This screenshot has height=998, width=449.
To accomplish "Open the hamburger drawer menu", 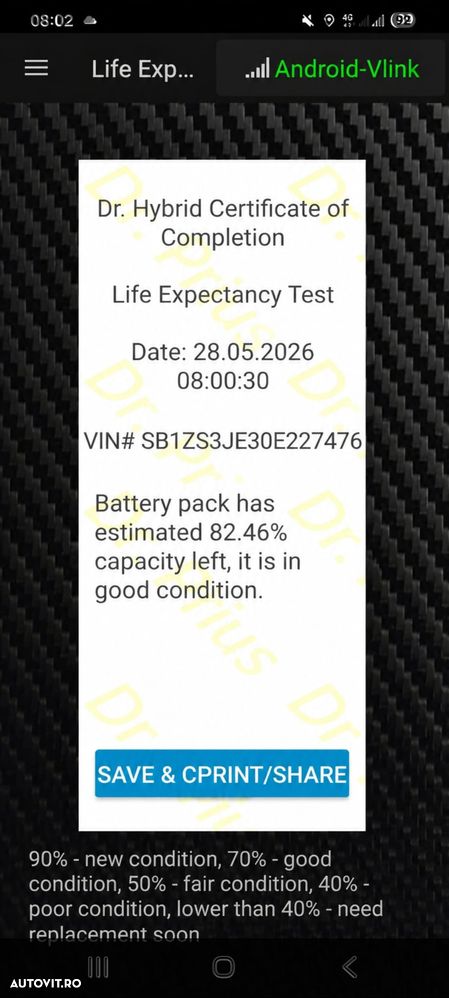I will [x=36, y=69].
